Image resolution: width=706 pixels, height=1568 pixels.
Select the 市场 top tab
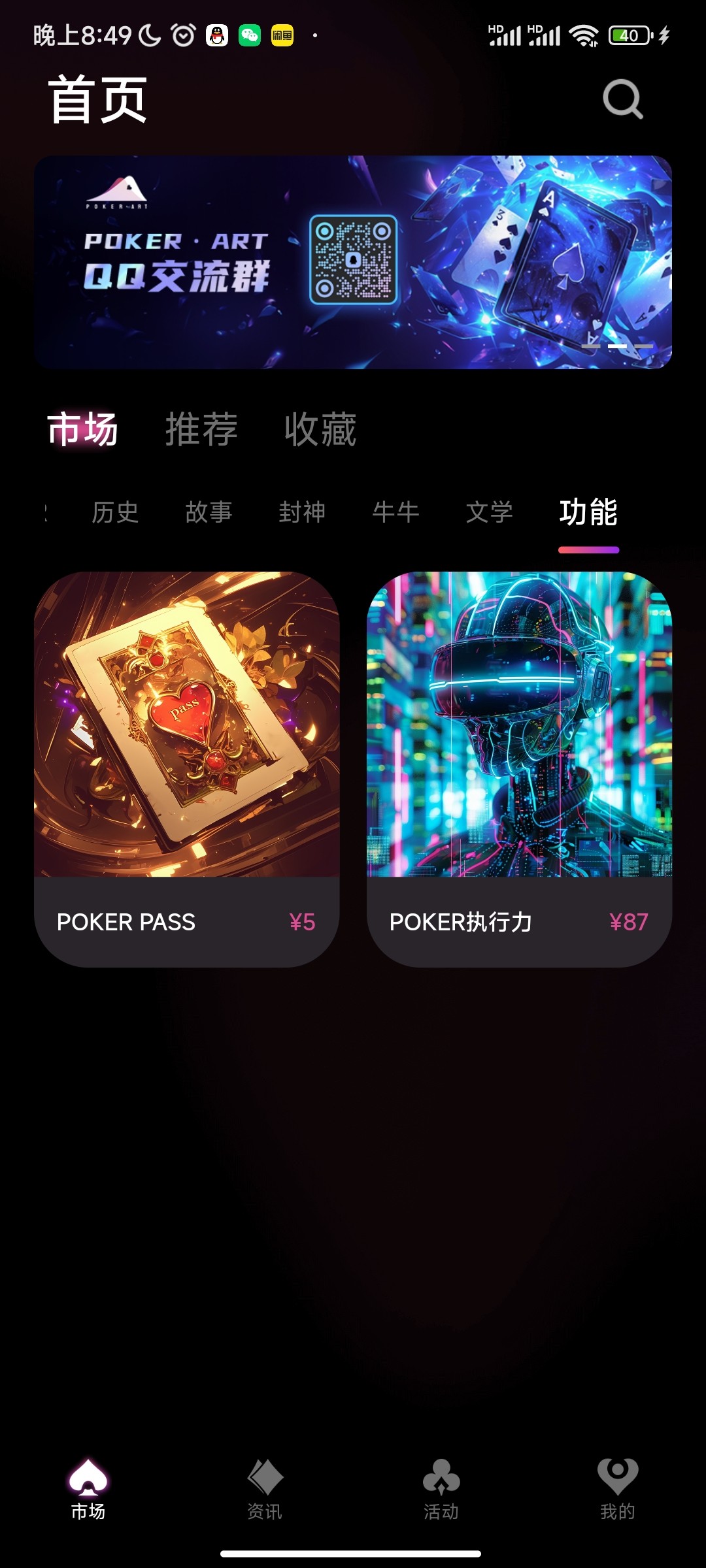(x=83, y=429)
